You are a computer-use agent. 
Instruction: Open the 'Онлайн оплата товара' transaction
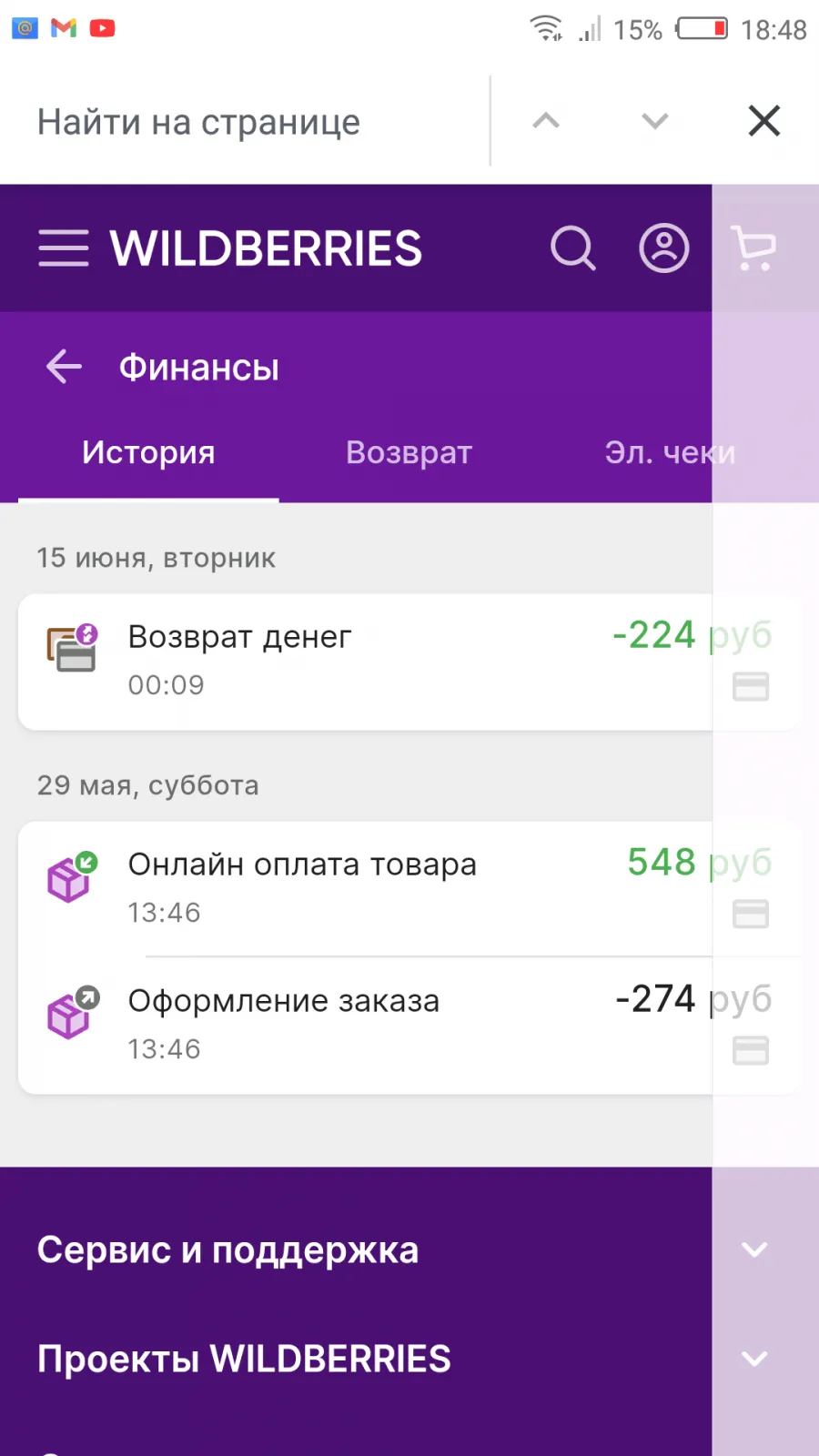pyautogui.click(x=409, y=889)
